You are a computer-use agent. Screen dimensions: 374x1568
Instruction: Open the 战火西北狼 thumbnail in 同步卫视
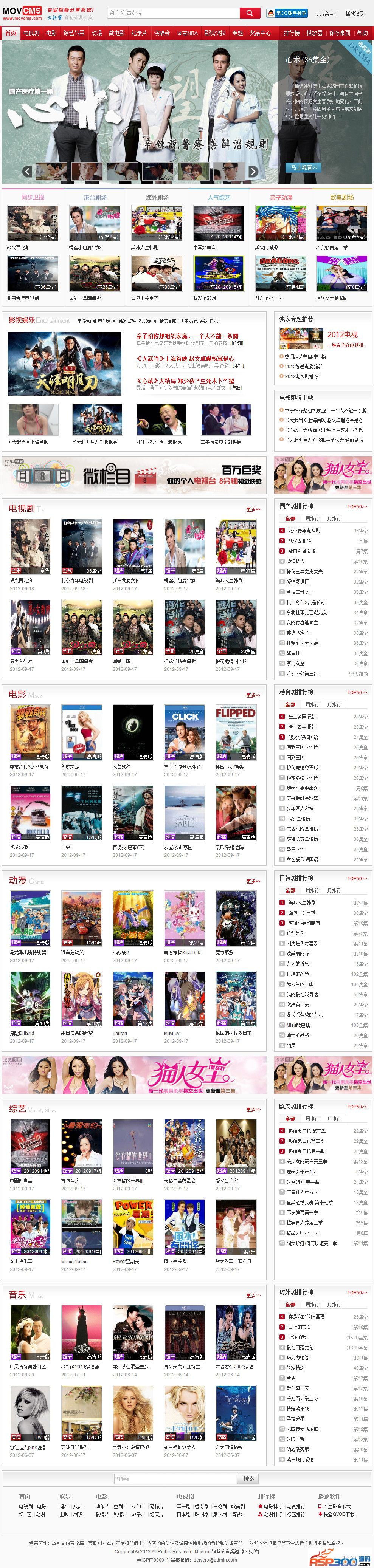tap(33, 223)
